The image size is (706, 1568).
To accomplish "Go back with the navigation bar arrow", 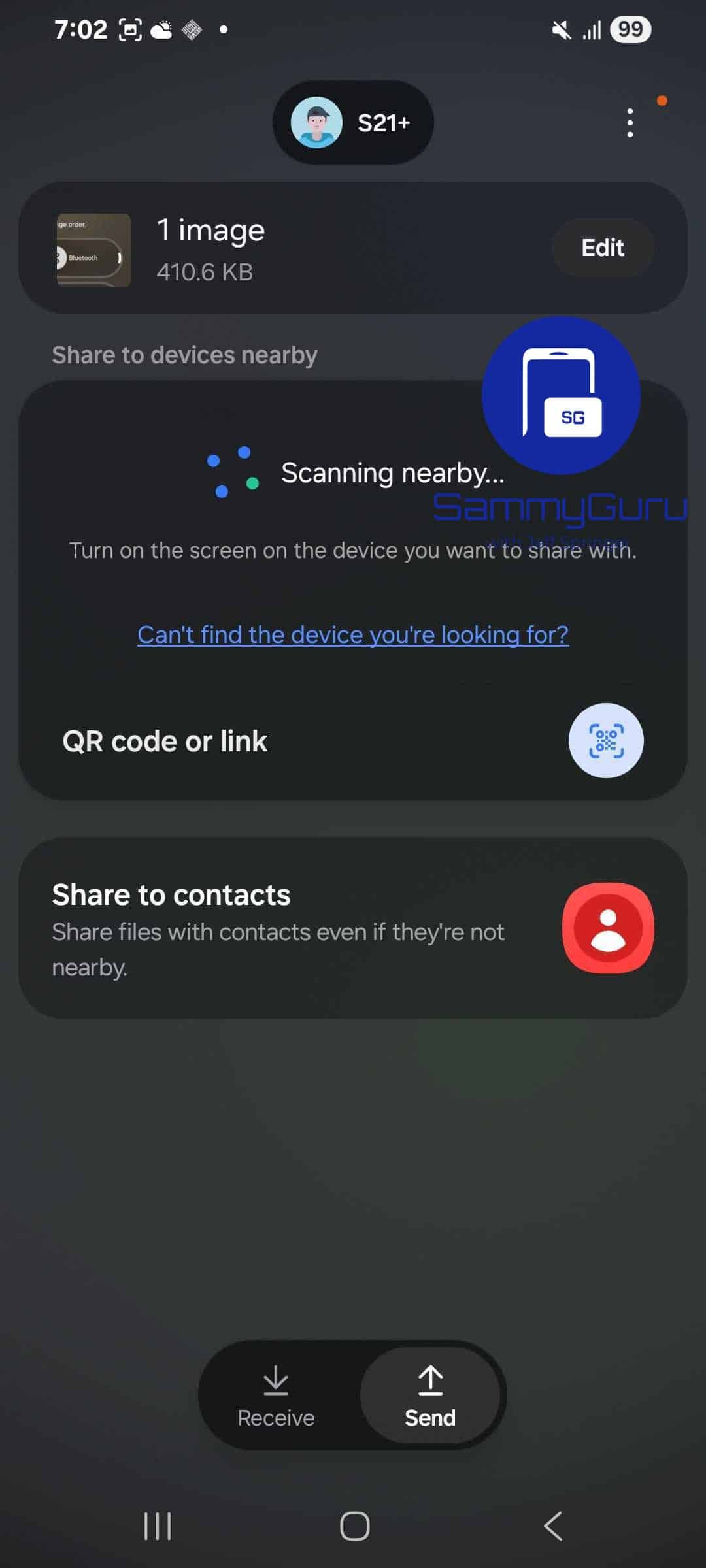I will coord(552,1527).
